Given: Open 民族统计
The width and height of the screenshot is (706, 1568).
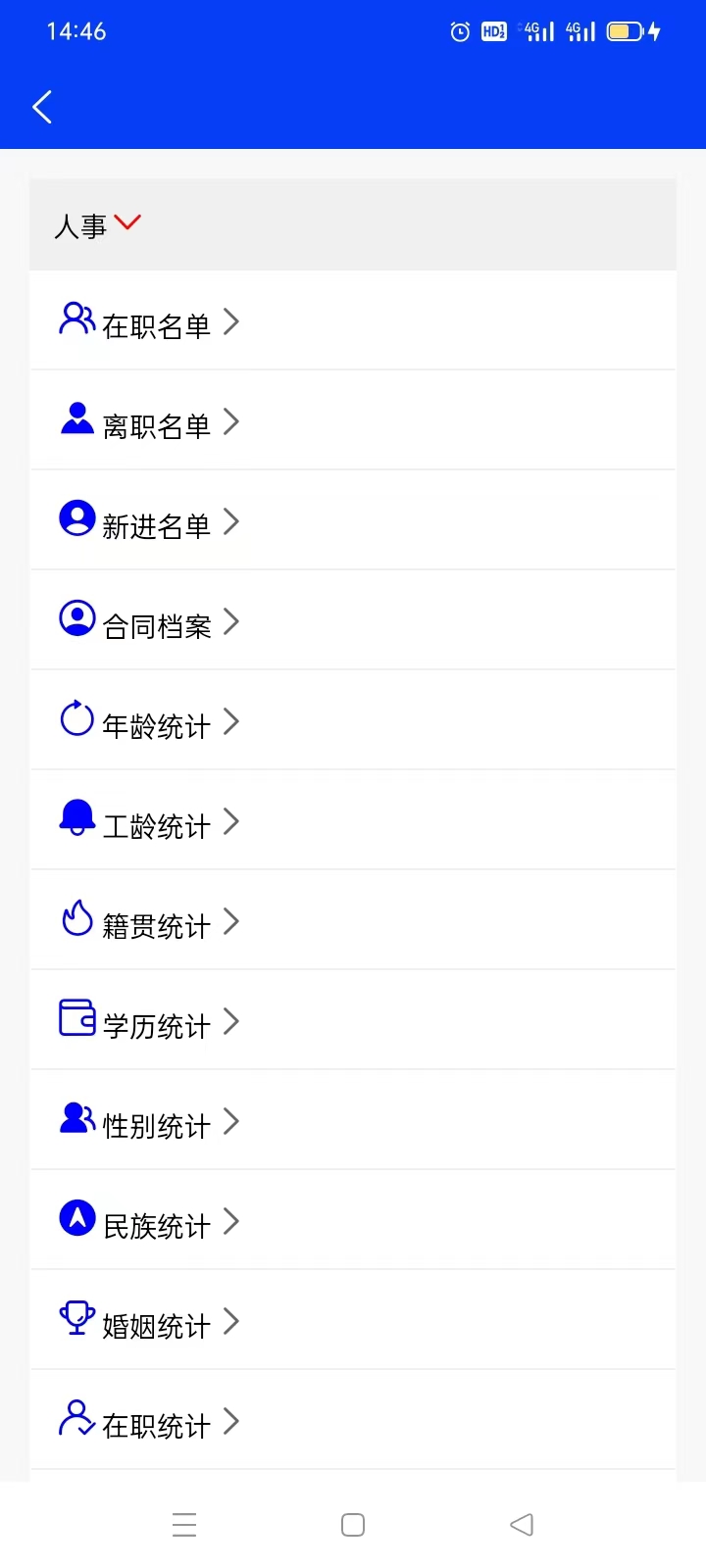Looking at the screenshot, I should coord(353,1221).
